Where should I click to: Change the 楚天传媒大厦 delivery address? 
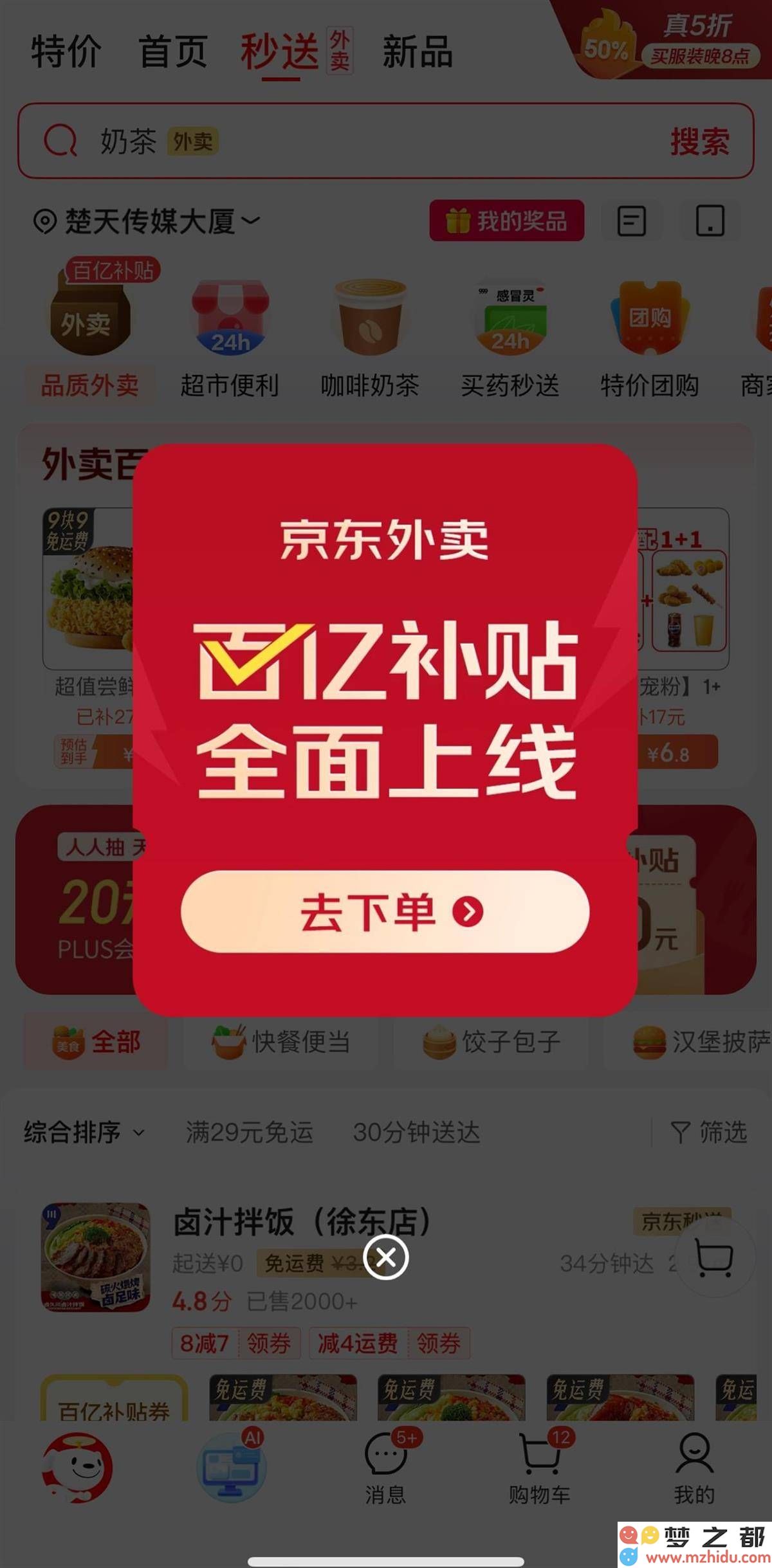coord(148,221)
